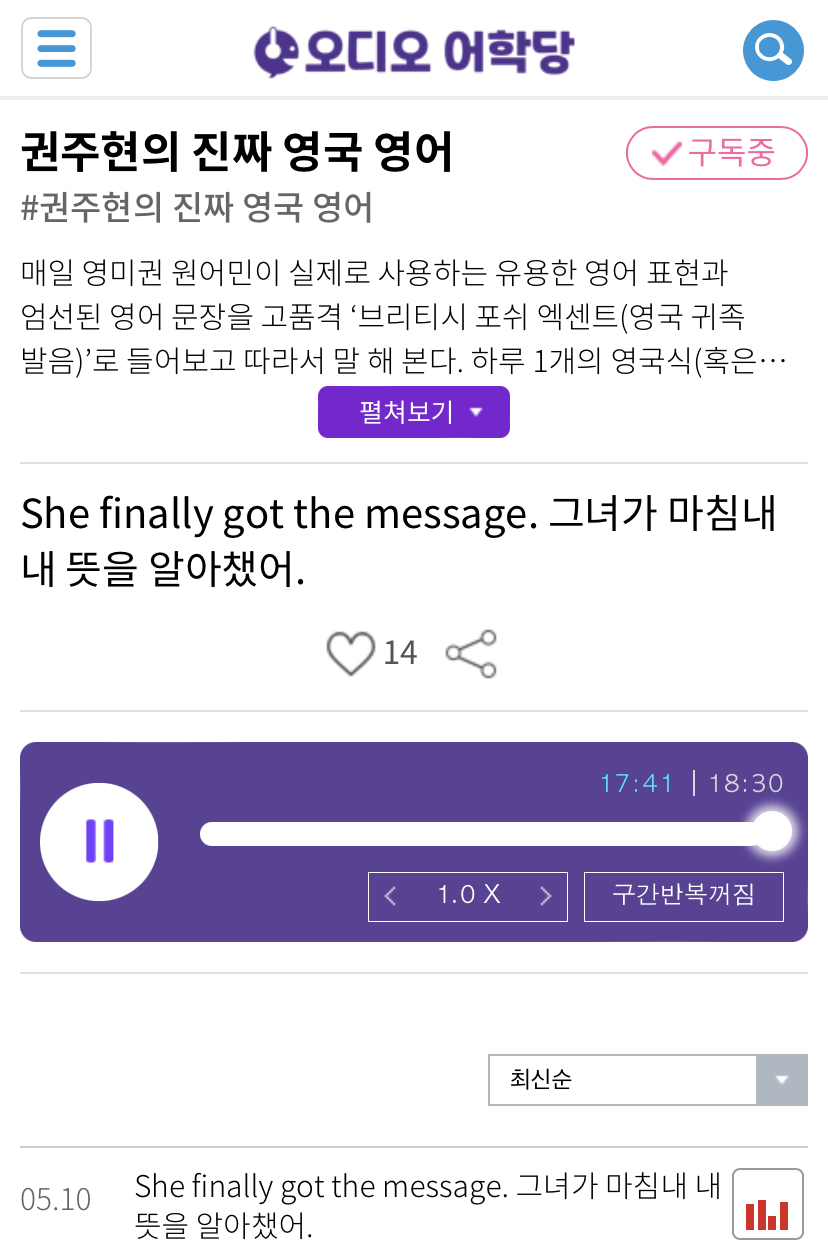Increase playback speed with the right arrow
Image resolution: width=828 pixels, height=1258 pixels.
point(546,896)
